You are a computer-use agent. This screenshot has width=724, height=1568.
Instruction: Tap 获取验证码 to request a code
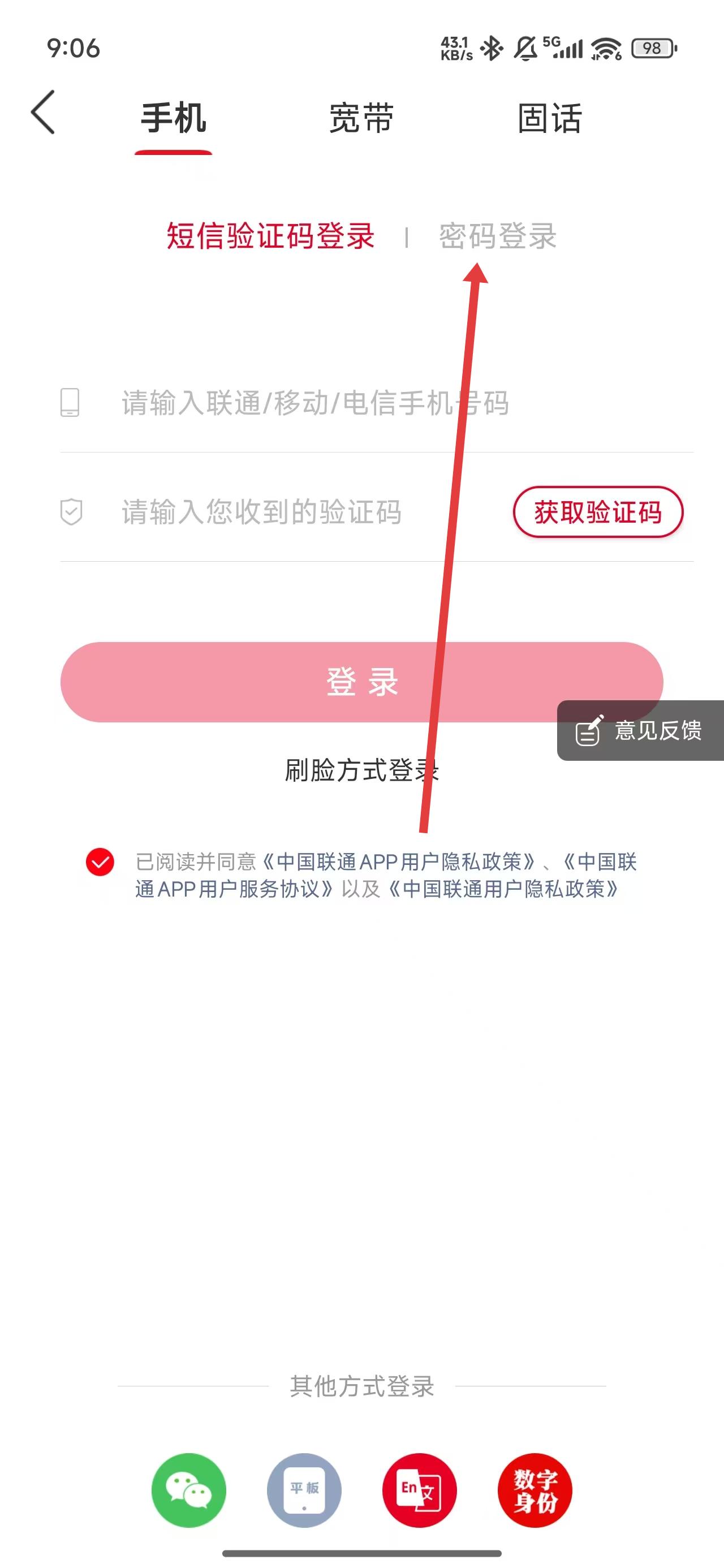click(598, 512)
